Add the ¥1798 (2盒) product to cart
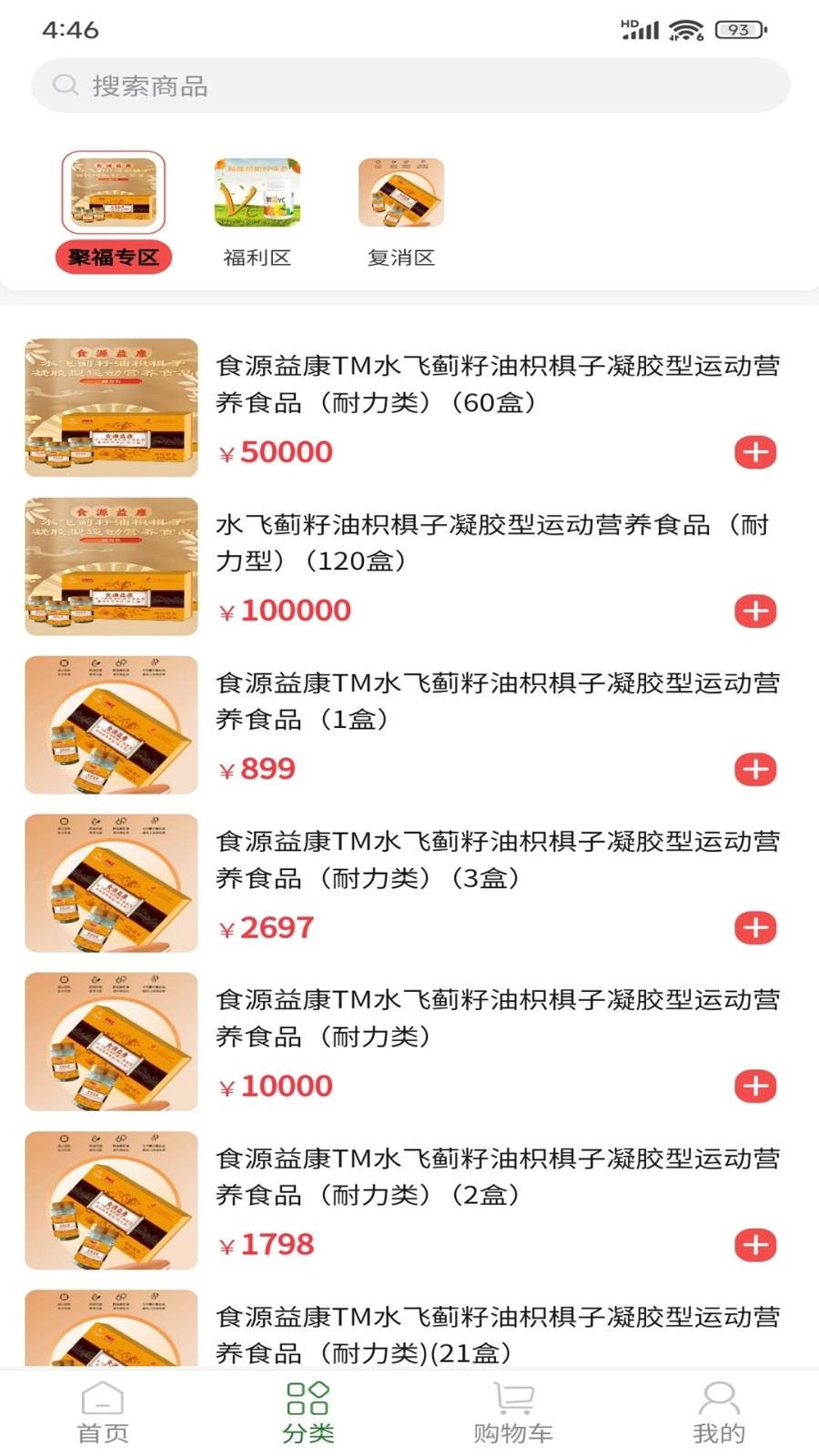Image resolution: width=819 pixels, height=1456 pixels. pyautogui.click(x=755, y=1245)
